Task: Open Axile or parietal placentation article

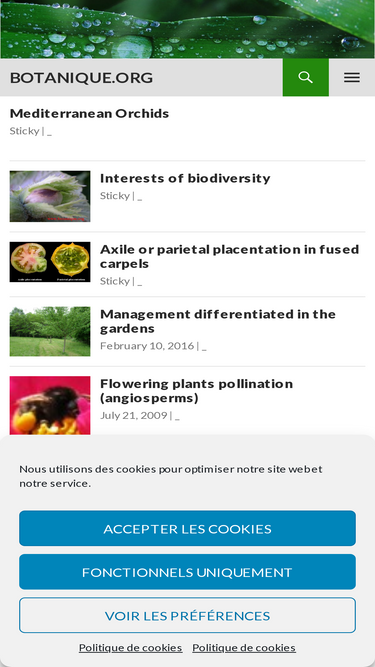Action: (230, 256)
